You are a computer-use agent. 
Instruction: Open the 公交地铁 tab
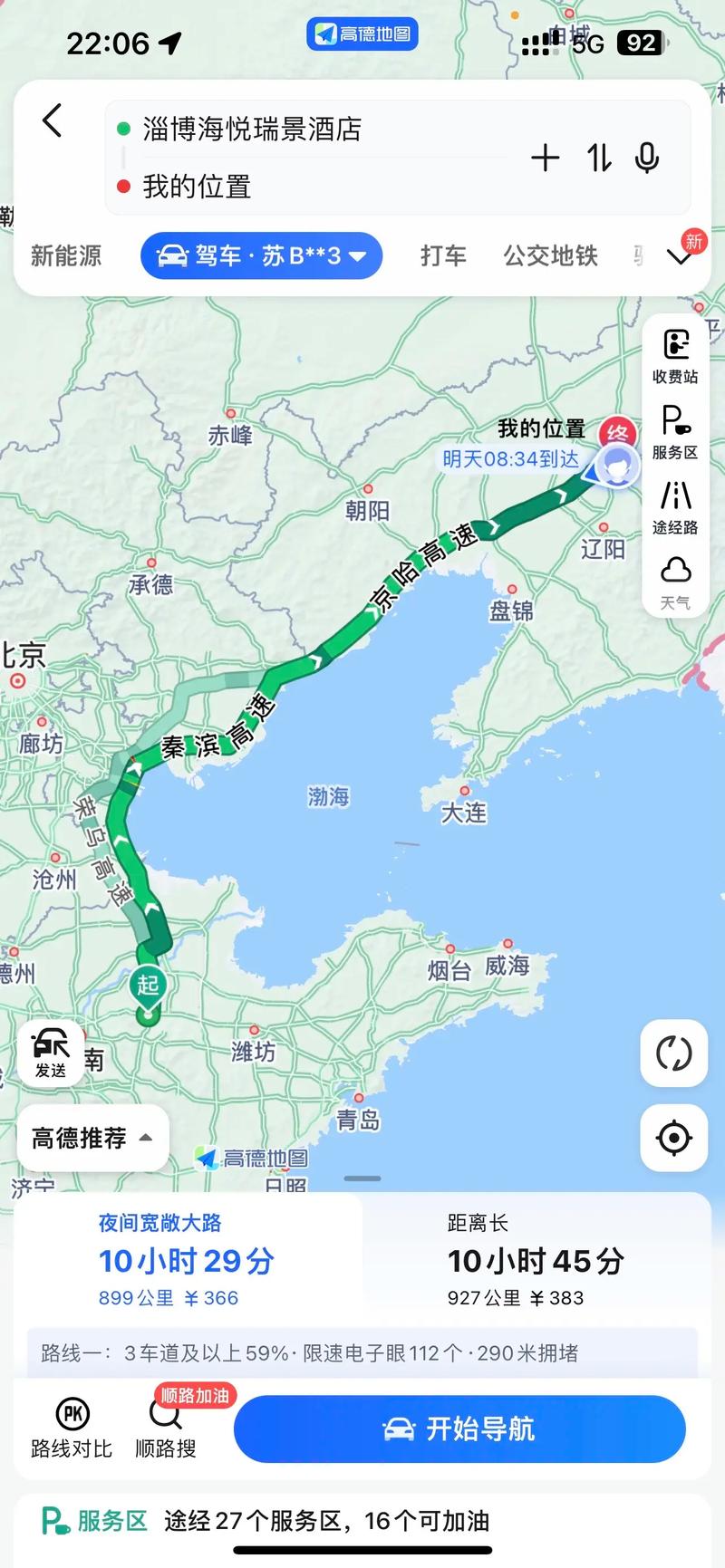tap(549, 255)
